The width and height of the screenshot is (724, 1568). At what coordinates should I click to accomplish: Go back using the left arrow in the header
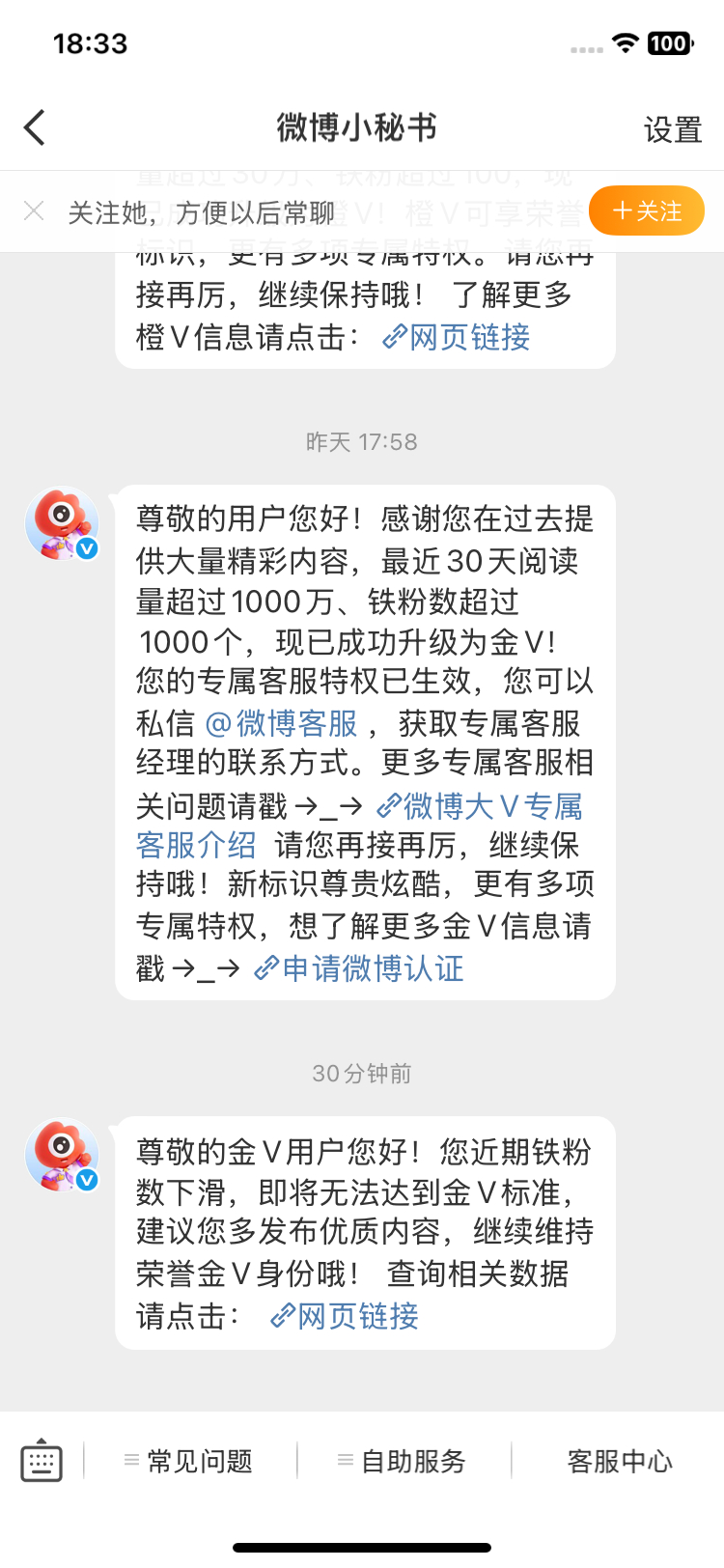pos(35,126)
